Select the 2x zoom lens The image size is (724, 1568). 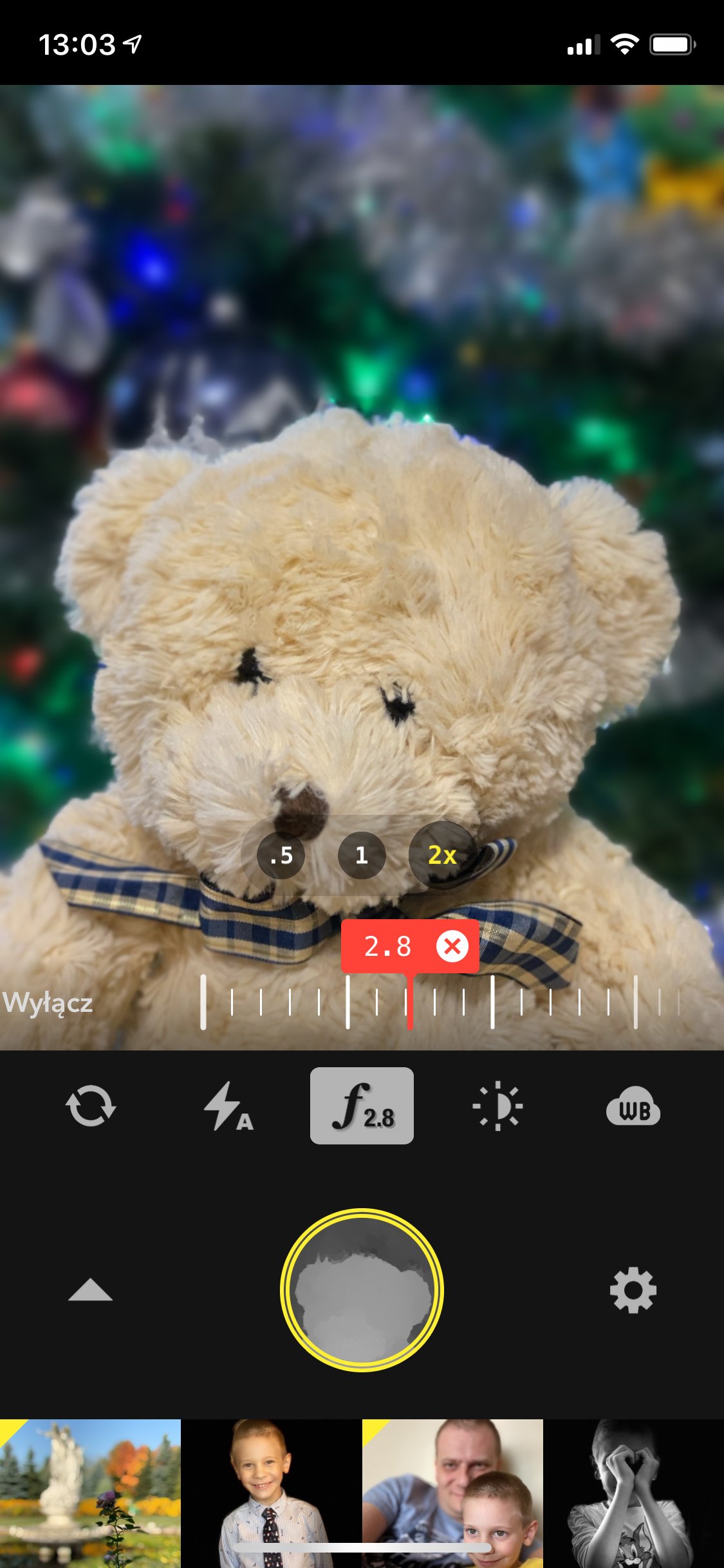tap(443, 855)
